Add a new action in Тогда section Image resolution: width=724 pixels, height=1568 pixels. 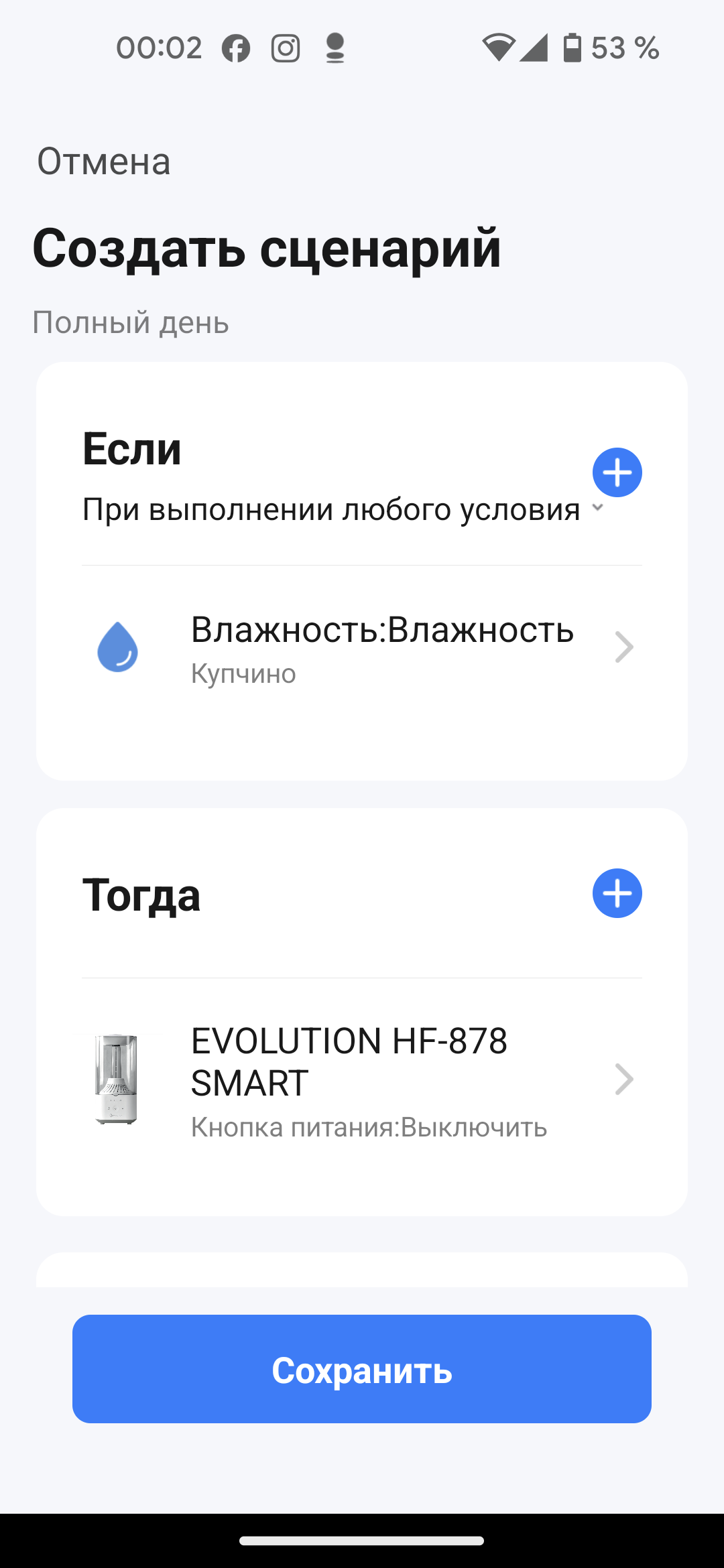[617, 893]
